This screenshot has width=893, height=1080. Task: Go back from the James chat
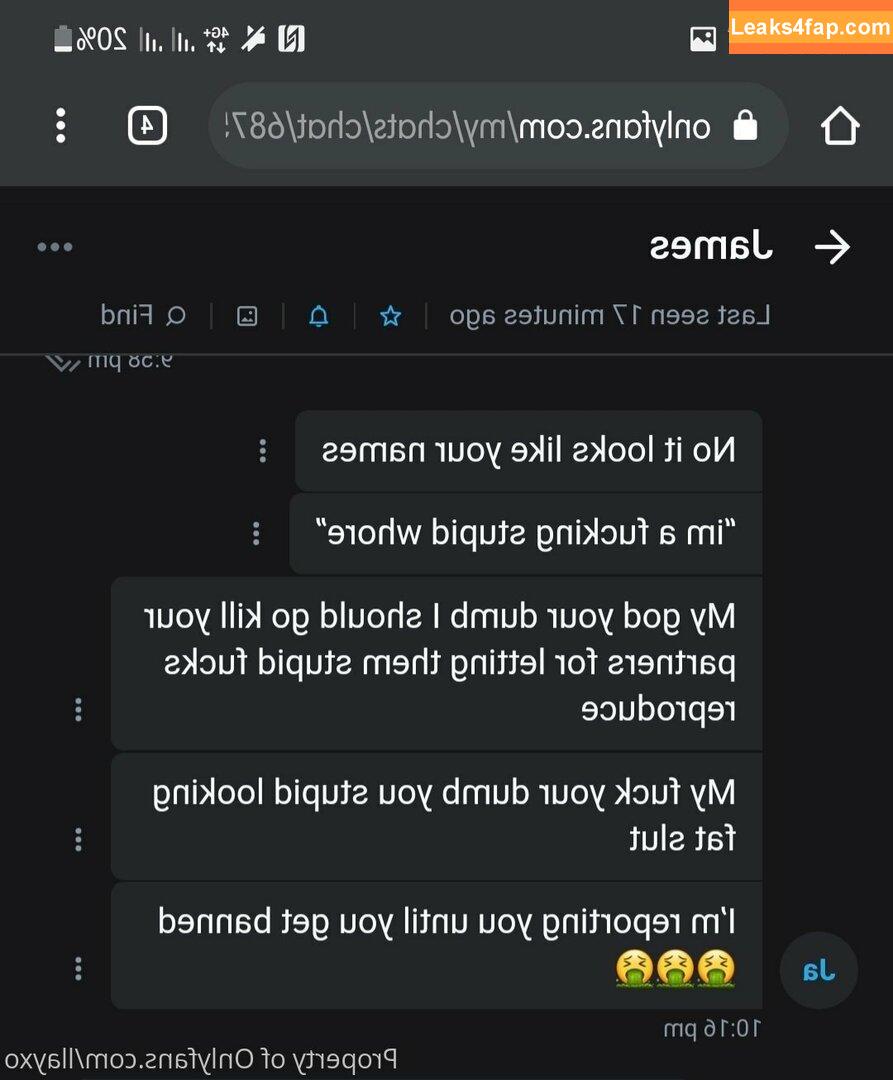[x=831, y=247]
